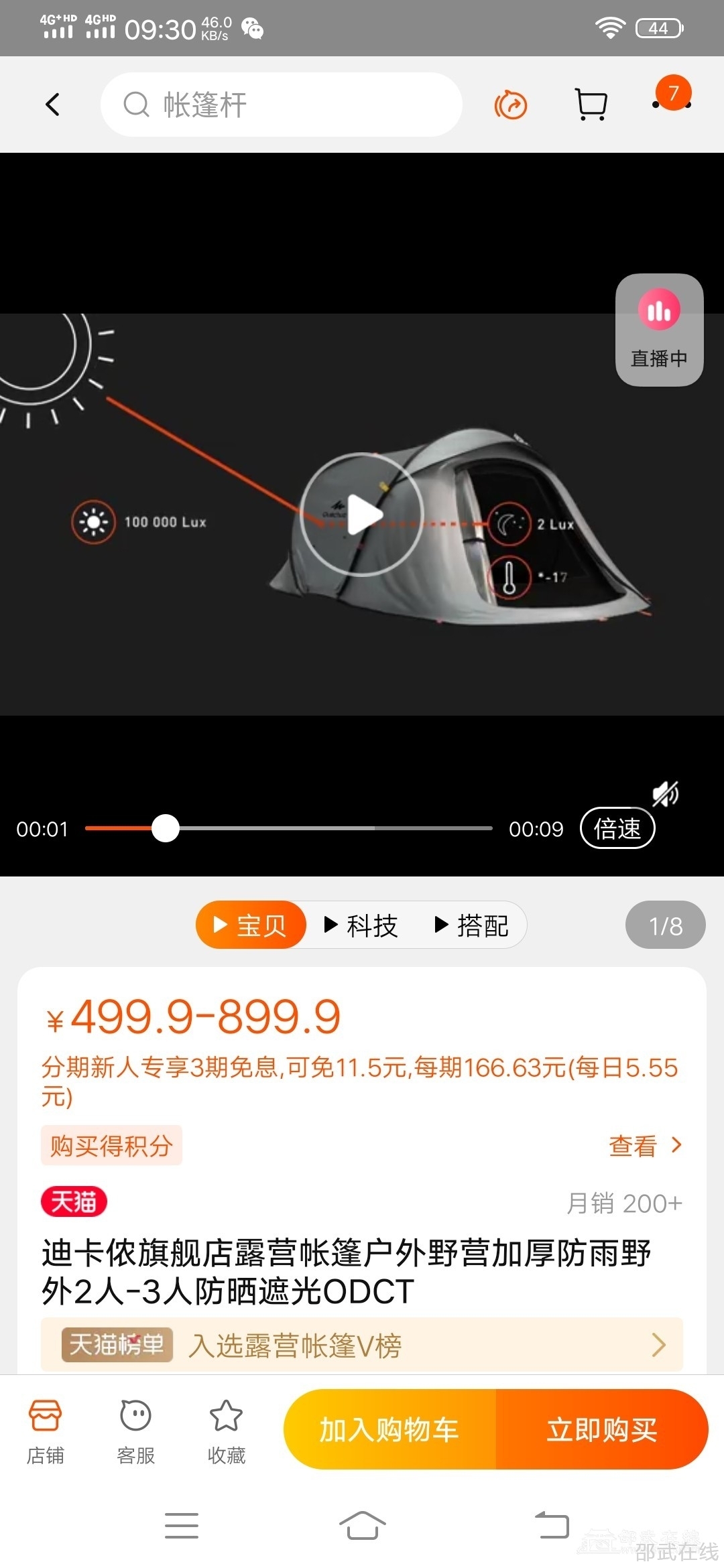Tap 加入购物车 to add to cart

click(x=389, y=1429)
